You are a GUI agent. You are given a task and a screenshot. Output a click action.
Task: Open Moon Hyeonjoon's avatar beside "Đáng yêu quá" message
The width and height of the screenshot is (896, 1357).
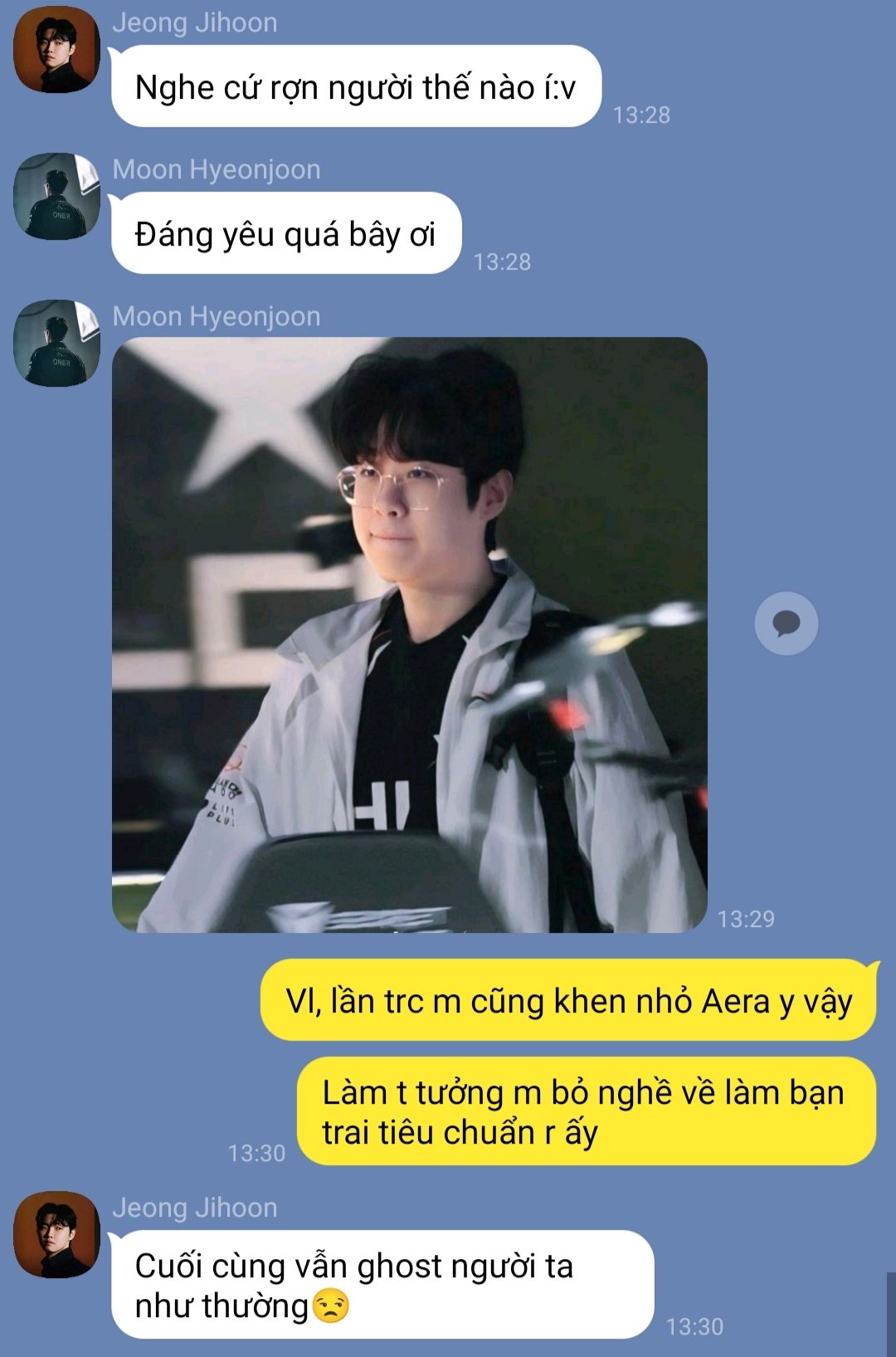(56, 197)
